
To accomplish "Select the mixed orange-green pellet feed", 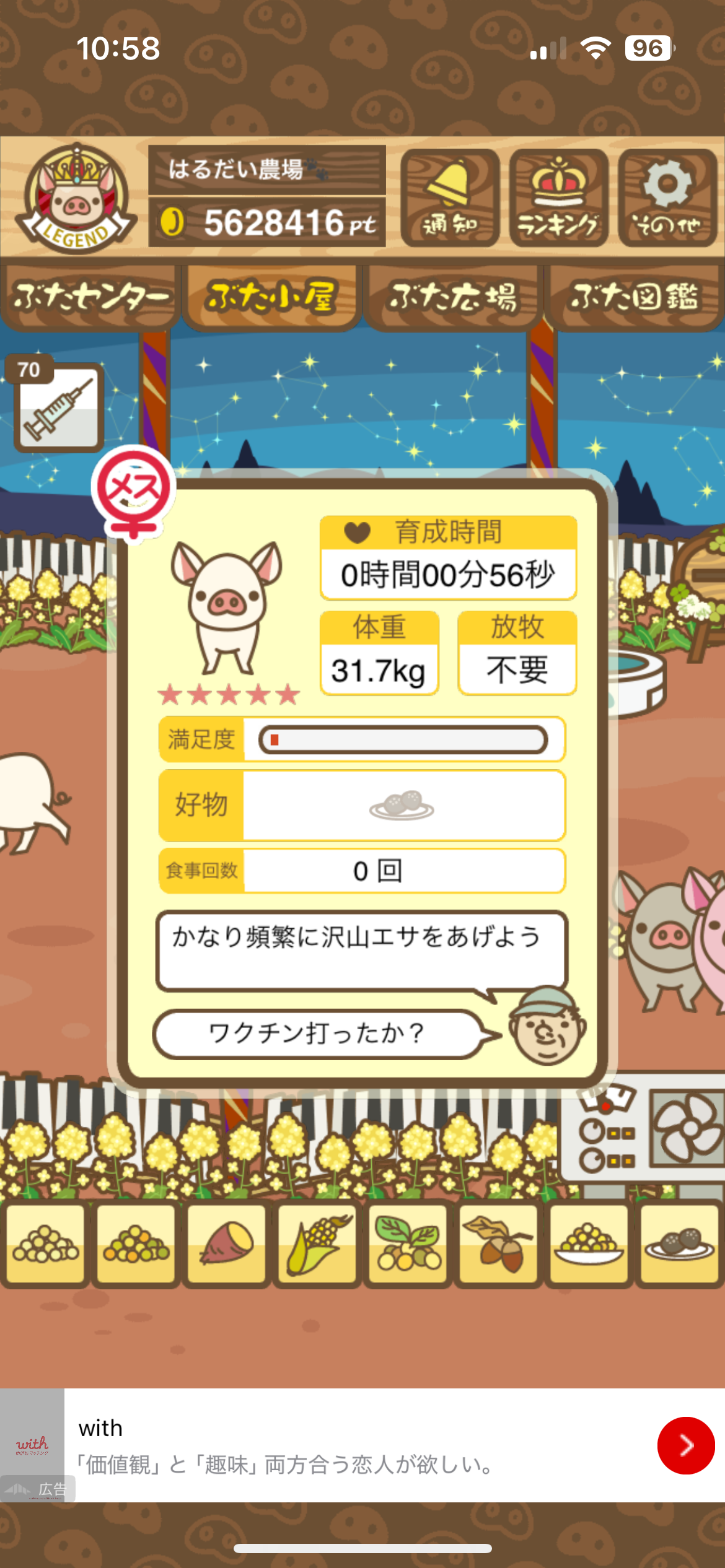I will [136, 1243].
